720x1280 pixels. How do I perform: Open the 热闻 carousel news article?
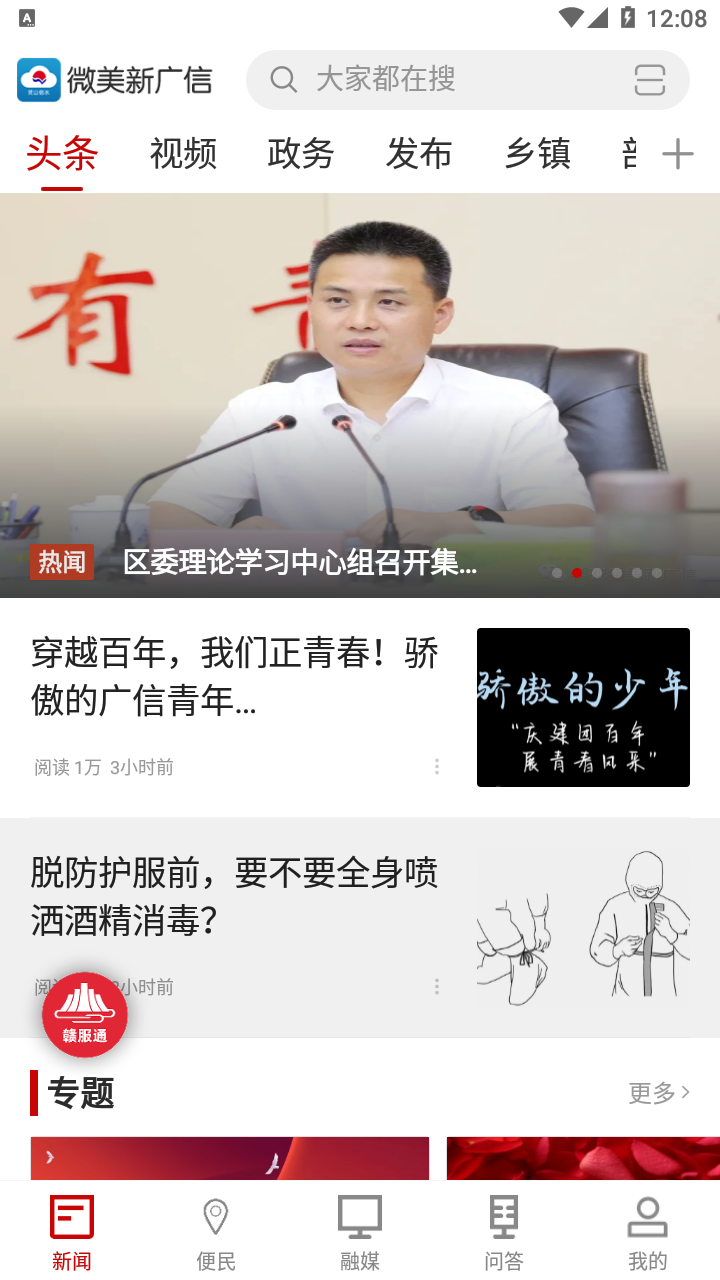[300, 563]
